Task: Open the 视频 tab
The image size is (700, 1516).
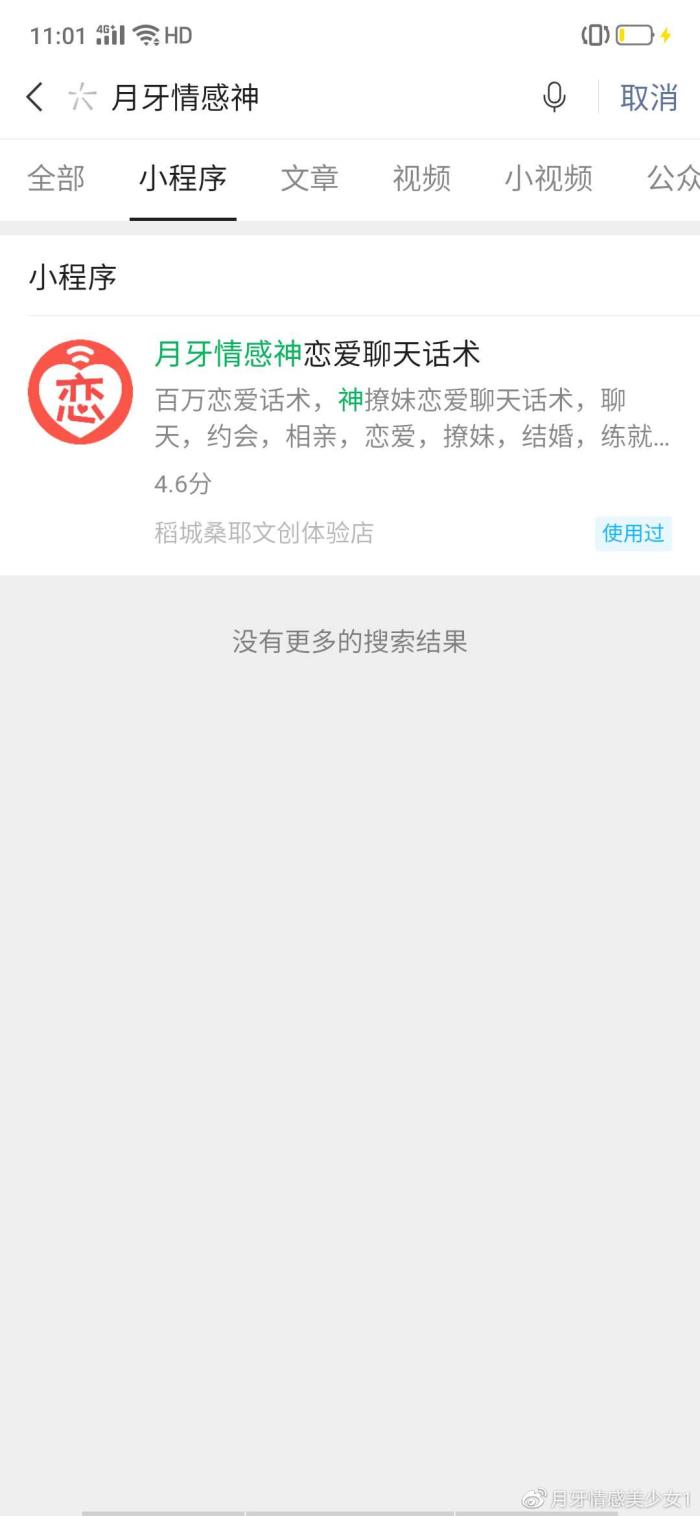Action: 421,179
